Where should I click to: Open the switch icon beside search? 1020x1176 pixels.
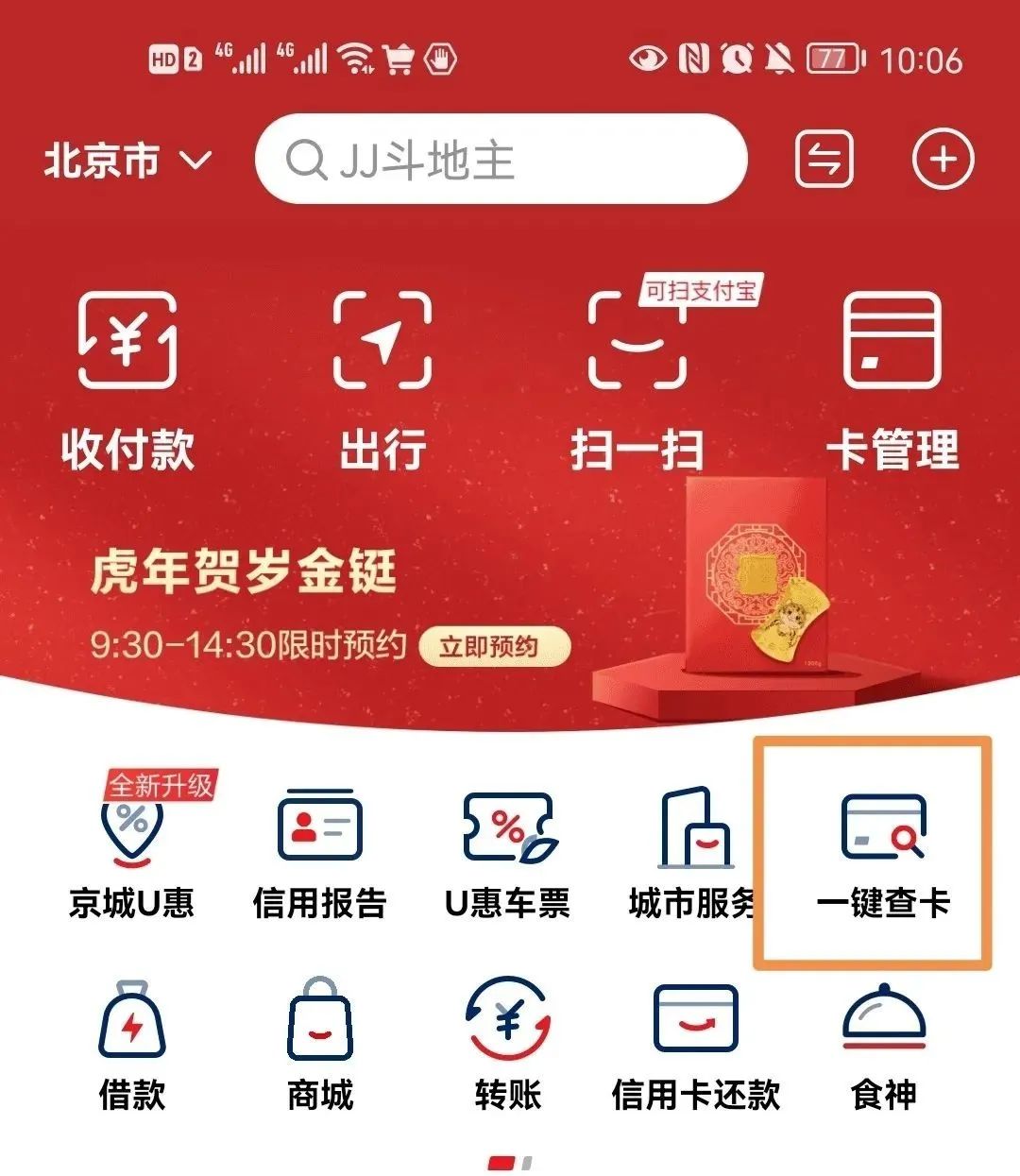tap(824, 160)
